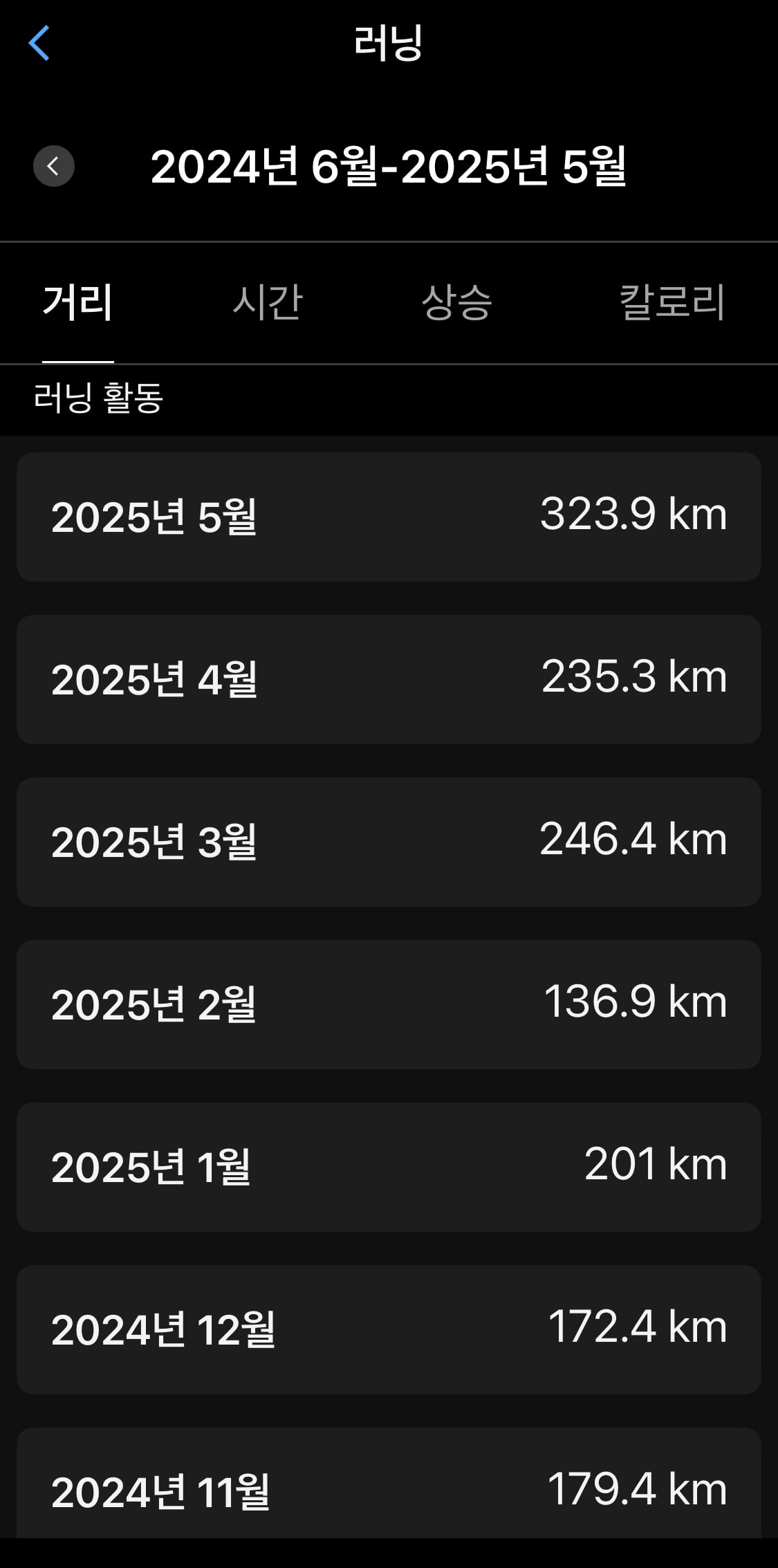Viewport: 778px width, 1568px height.
Task: Switch to the 시간 tab
Action: (268, 302)
